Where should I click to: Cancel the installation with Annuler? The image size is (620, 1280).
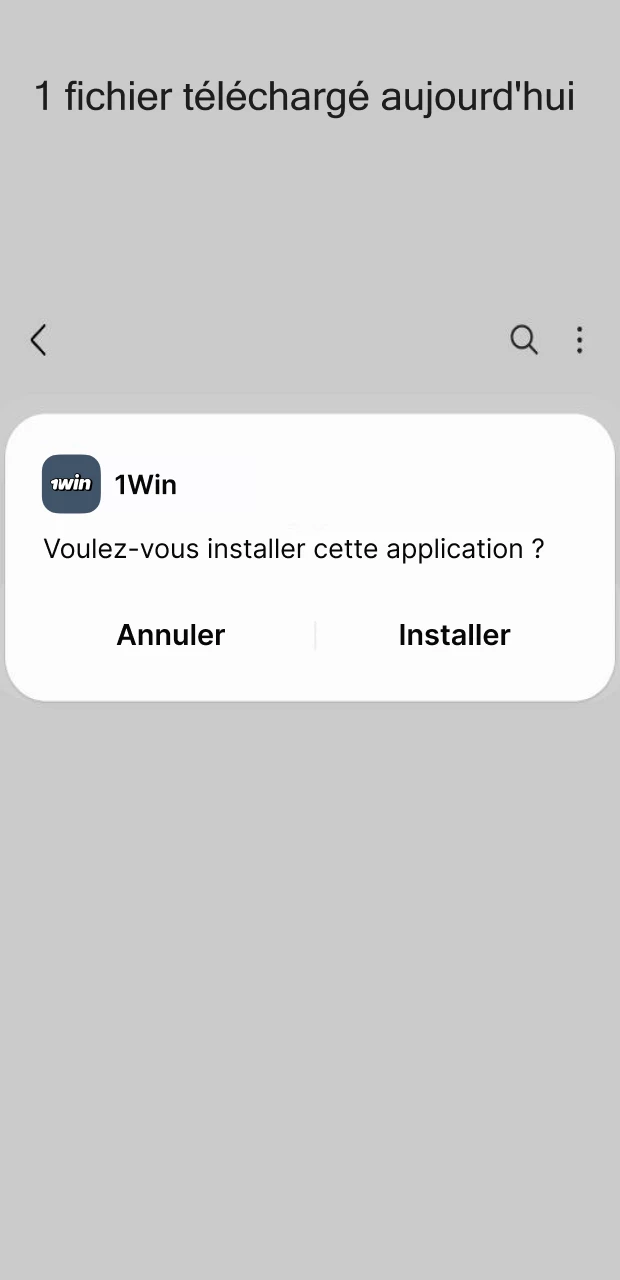171,635
